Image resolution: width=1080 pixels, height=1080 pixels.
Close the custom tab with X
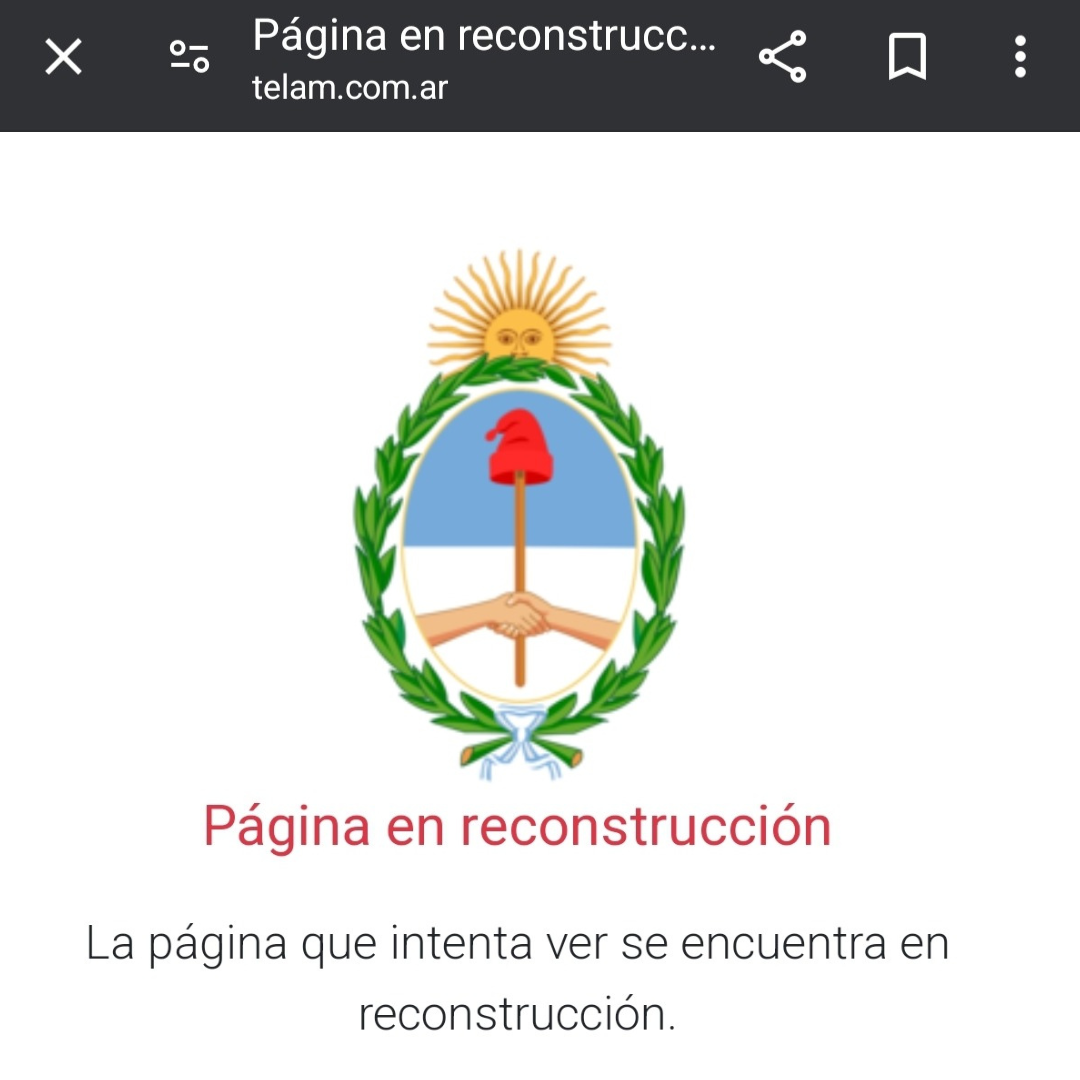64,57
